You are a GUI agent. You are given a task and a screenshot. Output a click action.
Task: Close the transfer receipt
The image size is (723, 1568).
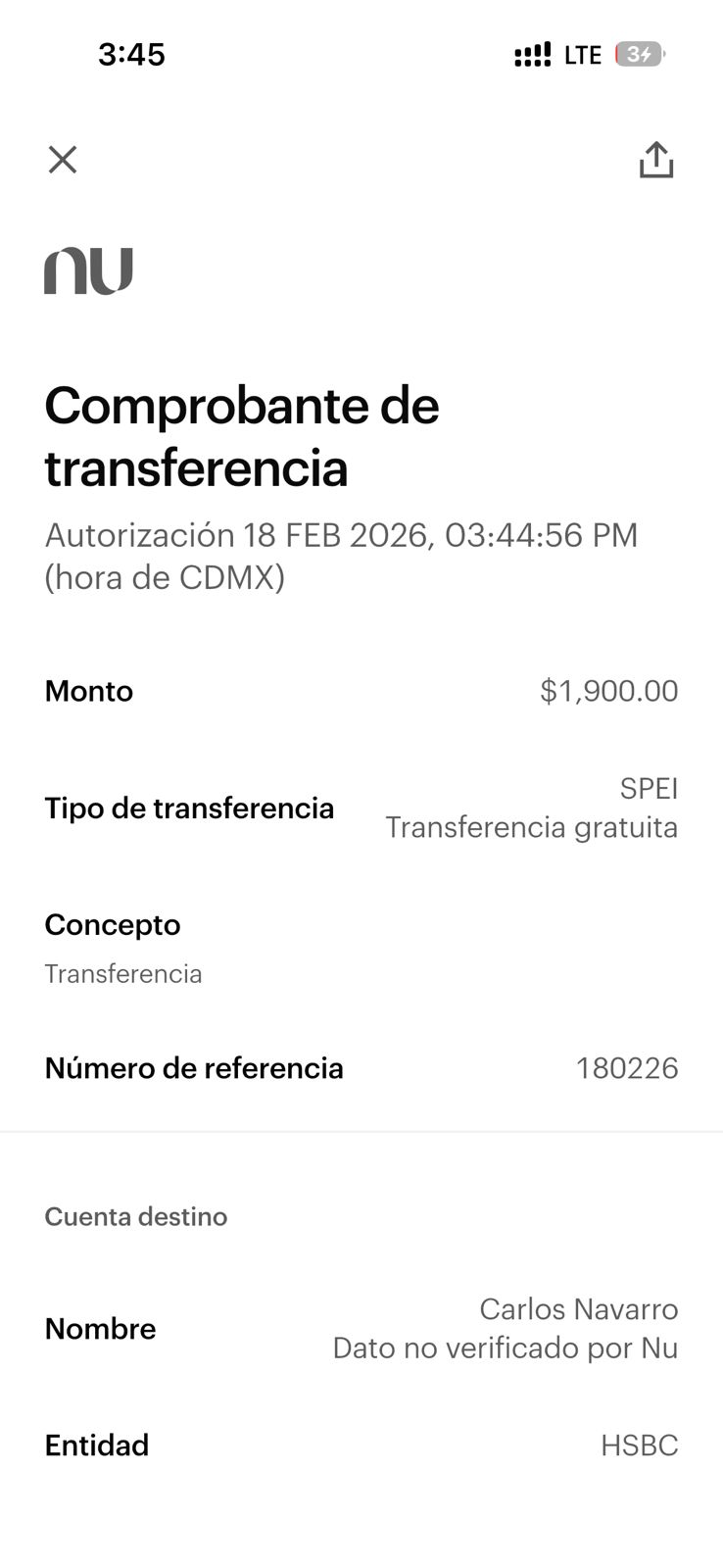coord(63,160)
